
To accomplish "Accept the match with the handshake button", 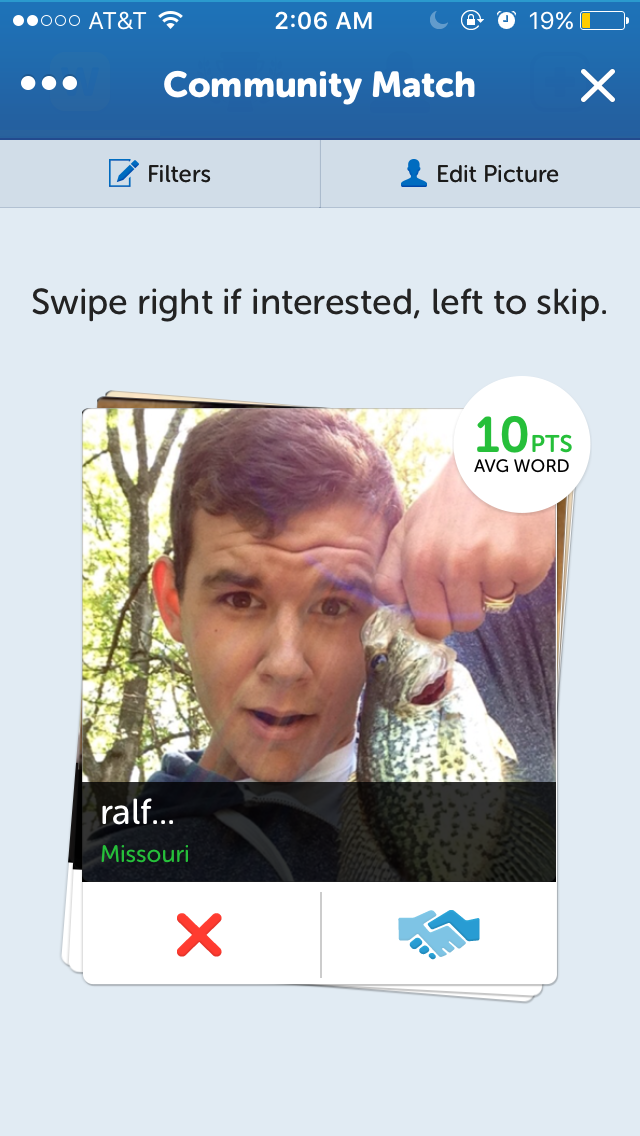I will pyautogui.click(x=439, y=936).
